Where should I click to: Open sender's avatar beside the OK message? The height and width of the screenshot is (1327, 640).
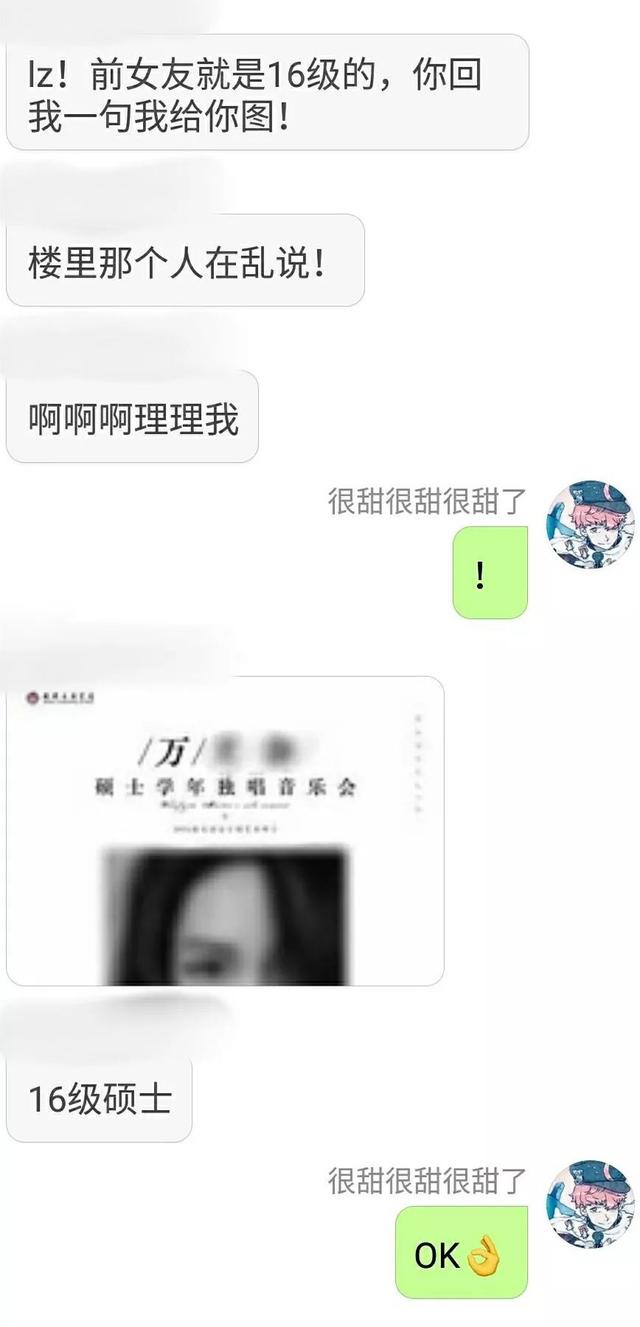[589, 1203]
